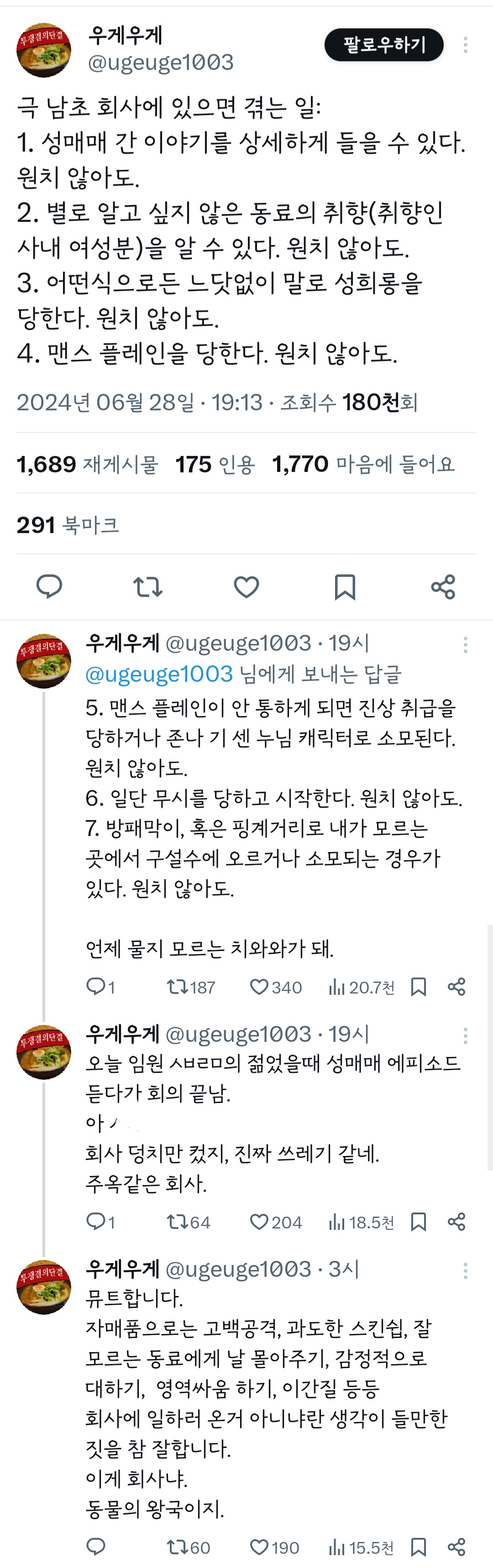Viewport: 493px width, 1568px height.
Task: Tap the 팔로우하기 follow button
Action: (383, 44)
